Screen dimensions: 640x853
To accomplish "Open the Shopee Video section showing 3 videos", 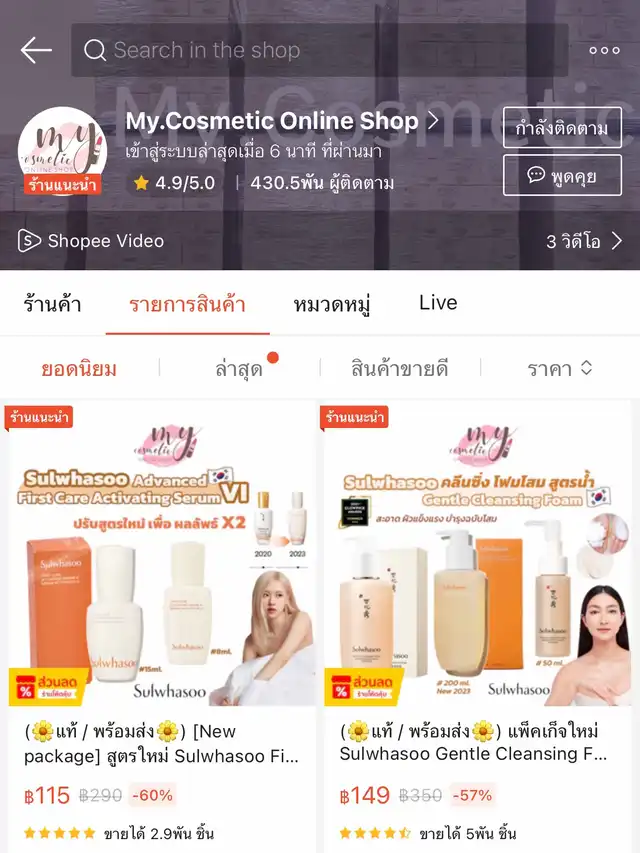I will (320, 240).
